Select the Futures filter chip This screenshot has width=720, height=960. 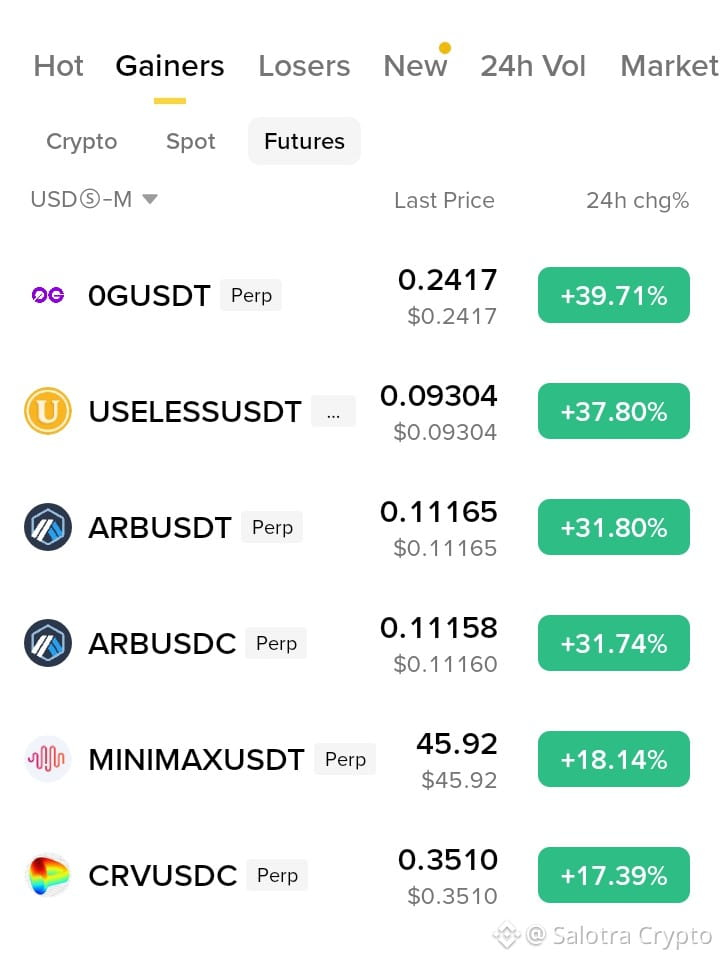[304, 141]
